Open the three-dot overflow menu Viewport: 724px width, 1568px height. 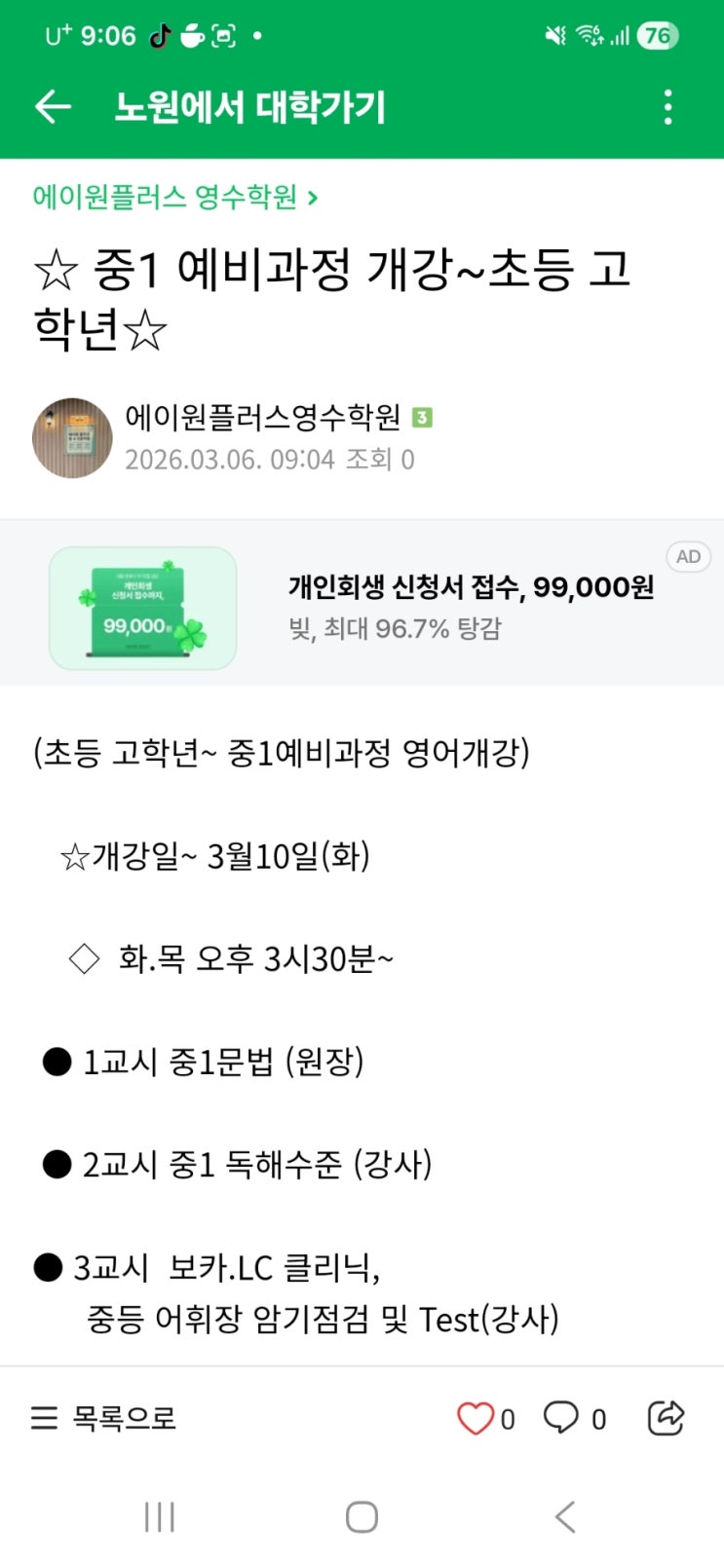click(x=667, y=107)
